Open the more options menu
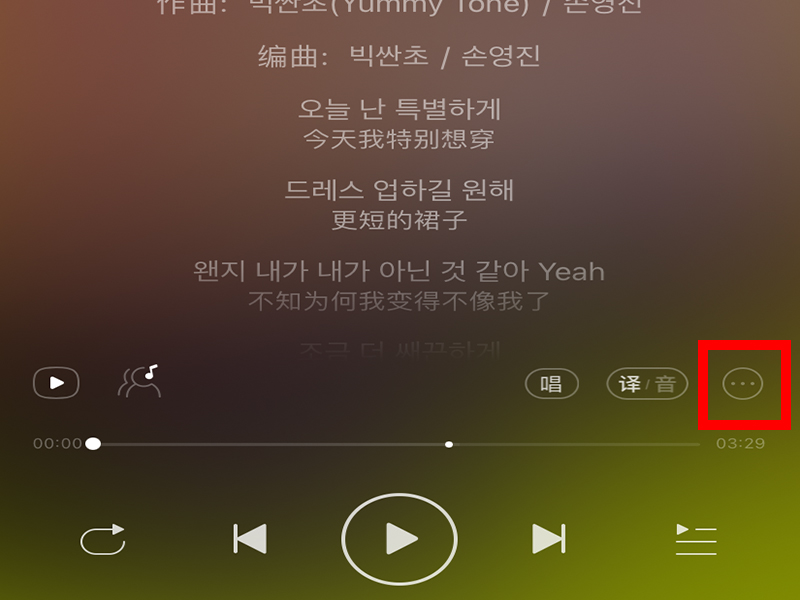Viewport: 800px width, 600px height. pos(742,383)
